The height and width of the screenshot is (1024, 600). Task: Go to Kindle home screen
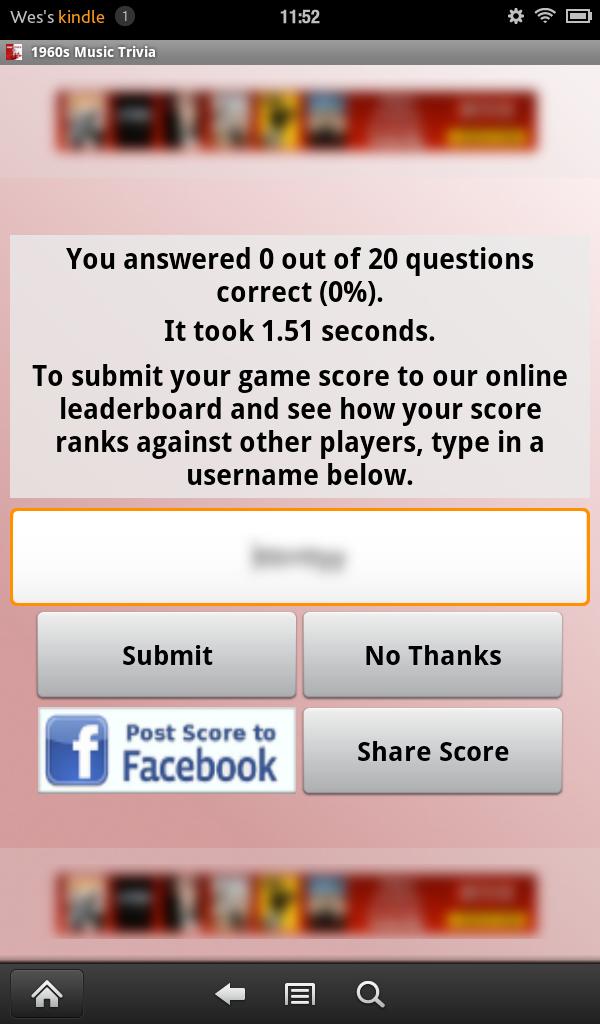pos(46,993)
